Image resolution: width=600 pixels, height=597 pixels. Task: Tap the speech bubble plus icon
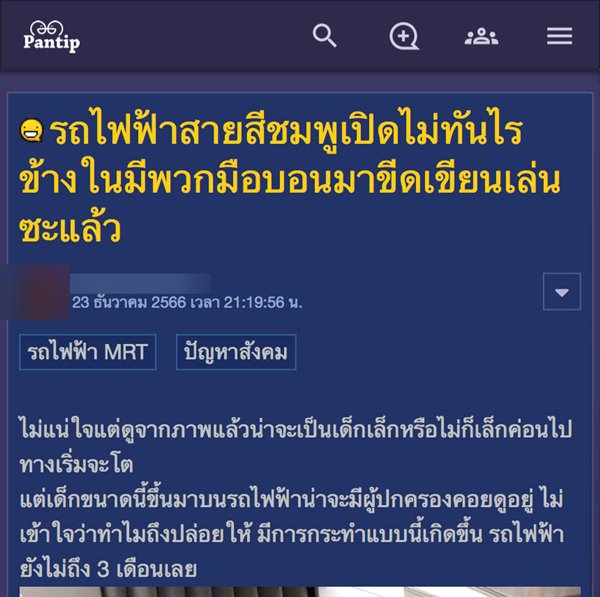point(403,37)
